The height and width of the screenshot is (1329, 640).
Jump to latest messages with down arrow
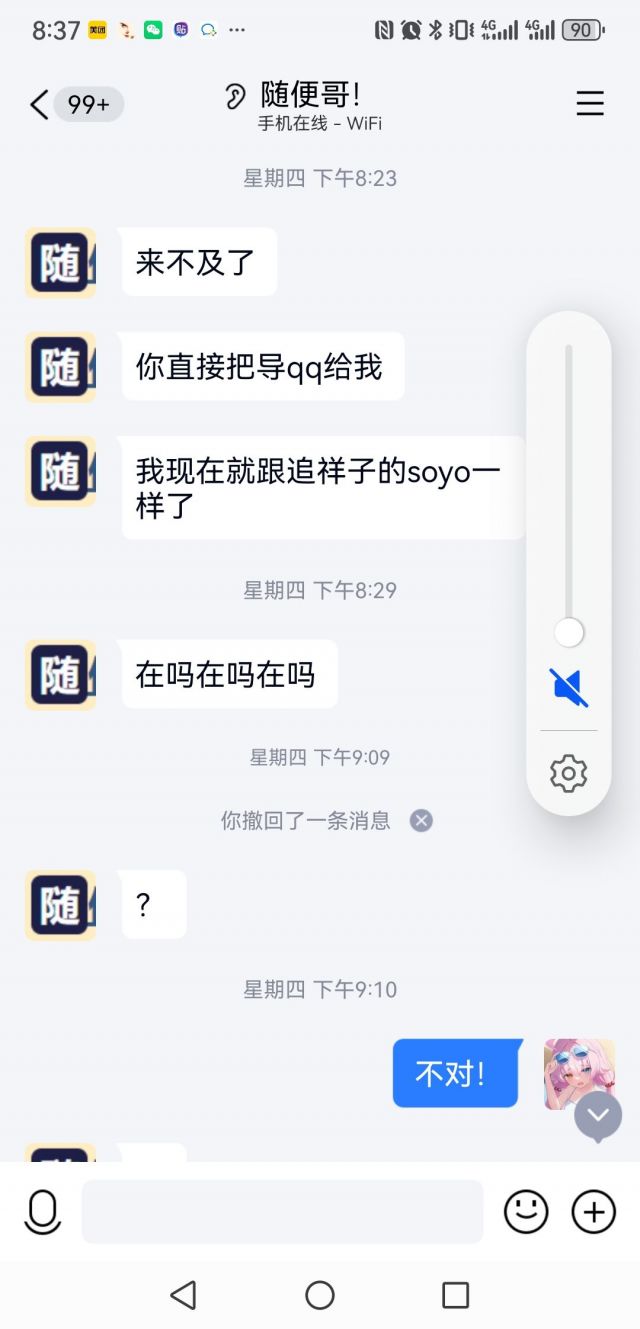coord(598,1116)
